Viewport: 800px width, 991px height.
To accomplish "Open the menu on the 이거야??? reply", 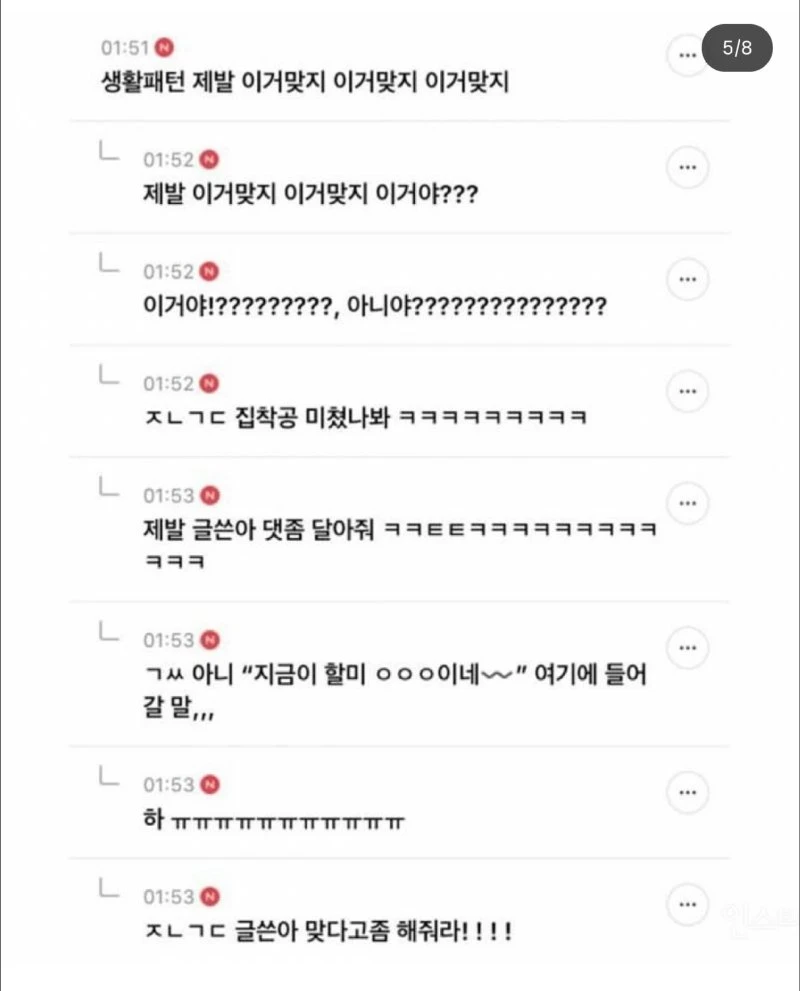I will tap(687, 167).
